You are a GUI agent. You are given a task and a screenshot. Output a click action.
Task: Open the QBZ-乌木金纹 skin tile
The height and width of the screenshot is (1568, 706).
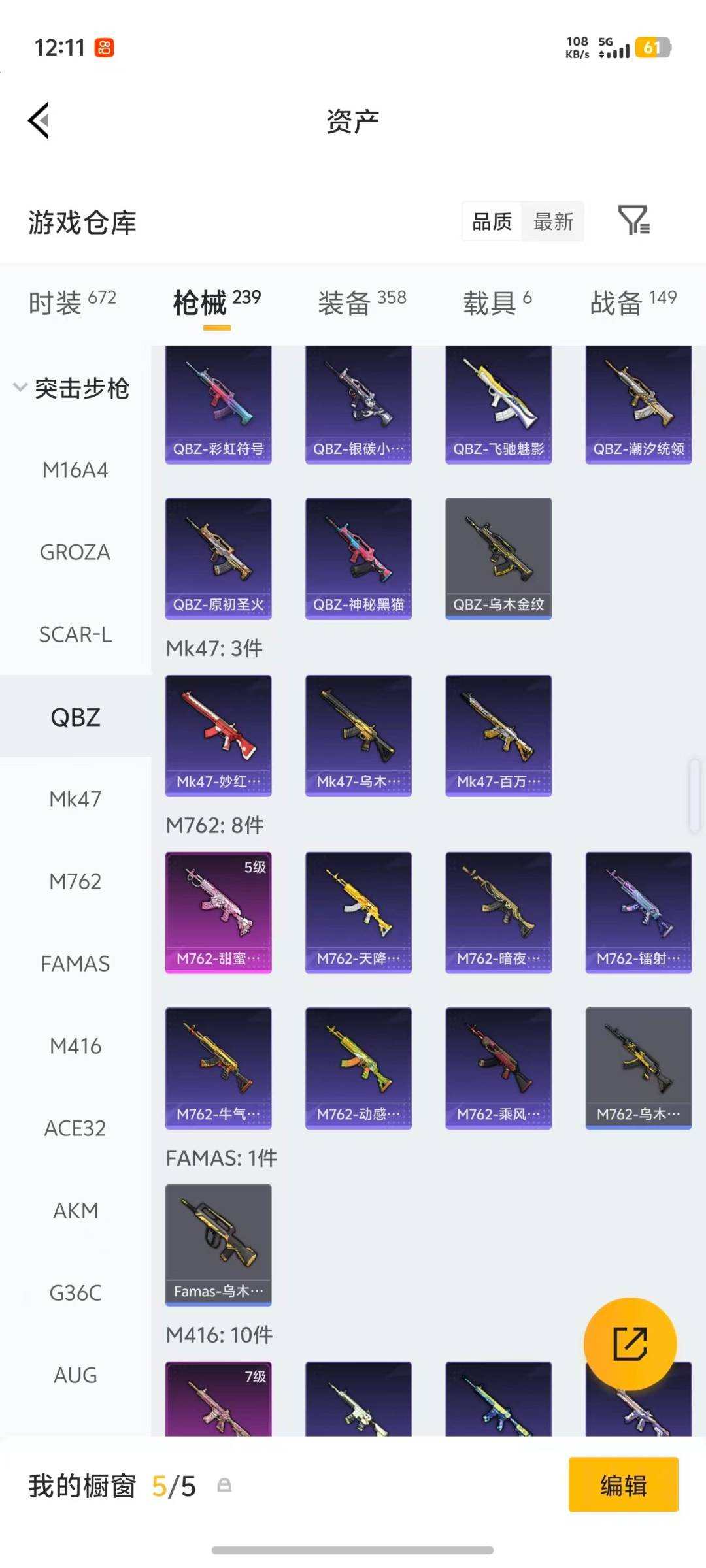tap(498, 558)
